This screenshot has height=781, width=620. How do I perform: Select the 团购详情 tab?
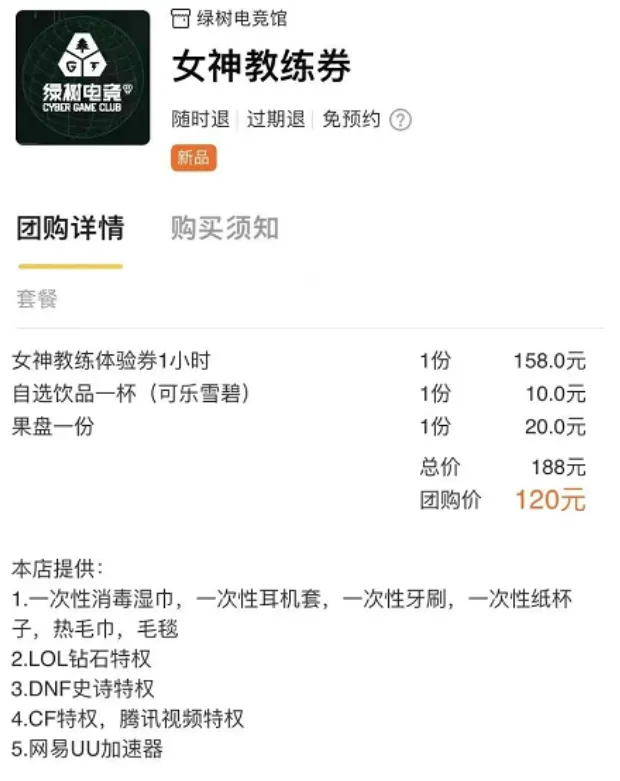pyautogui.click(x=70, y=228)
